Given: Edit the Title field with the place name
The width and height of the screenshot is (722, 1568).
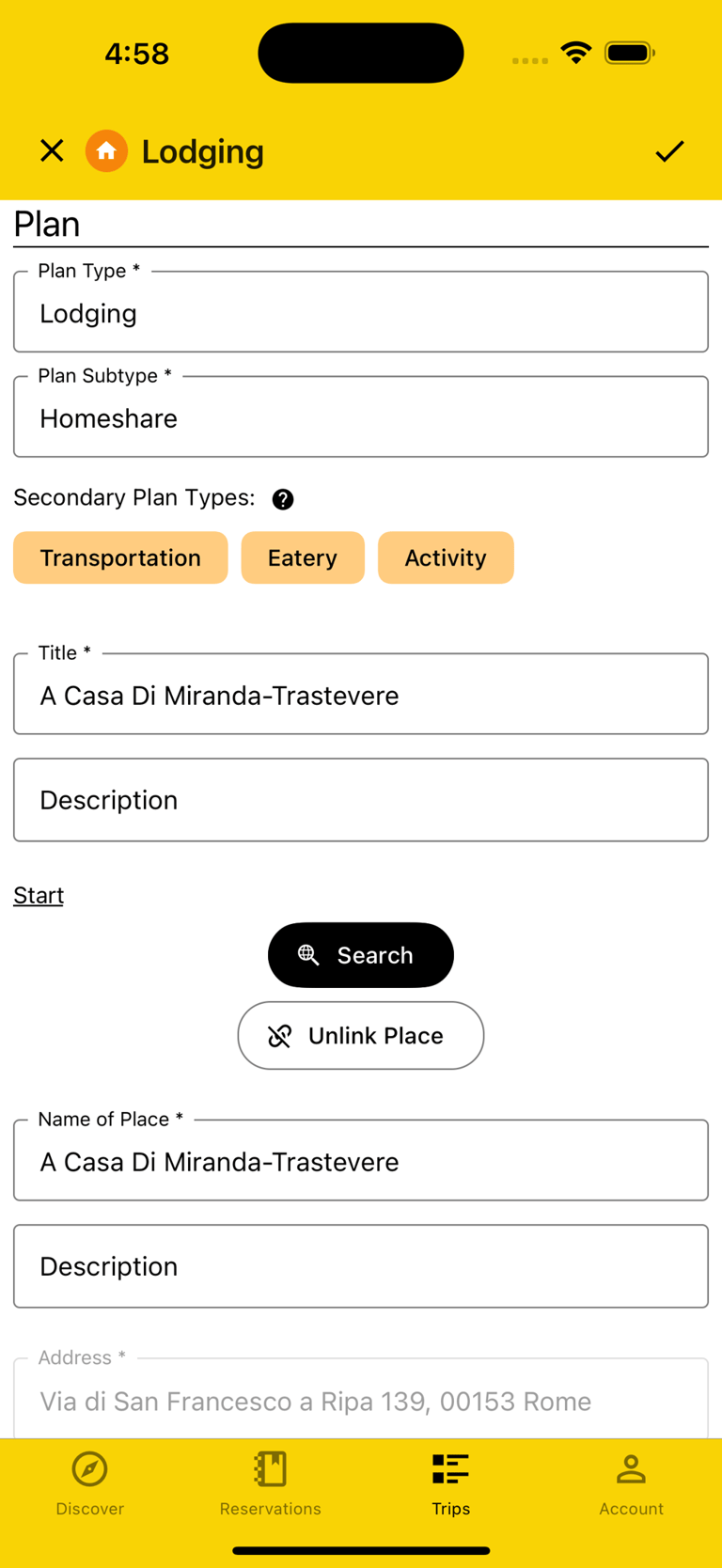Looking at the screenshot, I should tap(361, 695).
